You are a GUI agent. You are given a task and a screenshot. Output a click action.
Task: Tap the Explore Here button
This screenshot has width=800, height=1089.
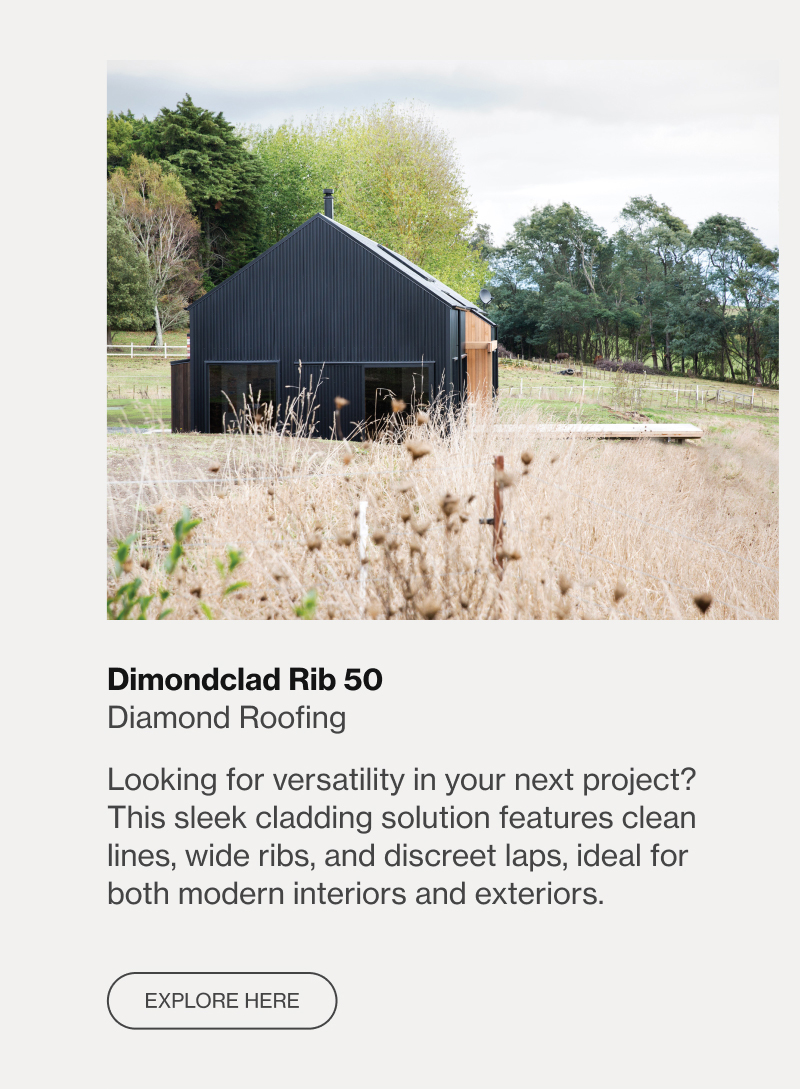click(x=222, y=1001)
